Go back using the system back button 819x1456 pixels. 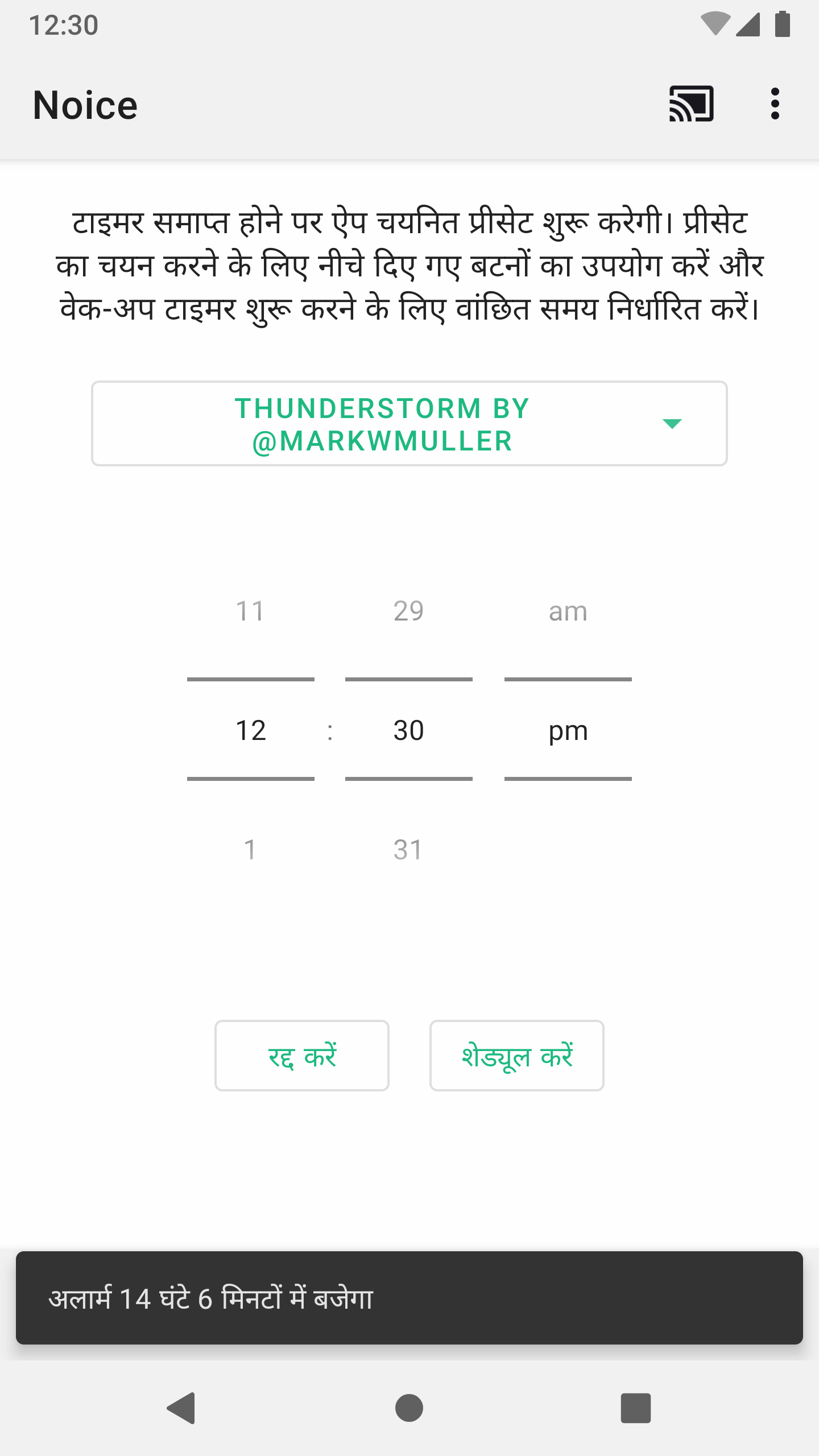tap(181, 1408)
